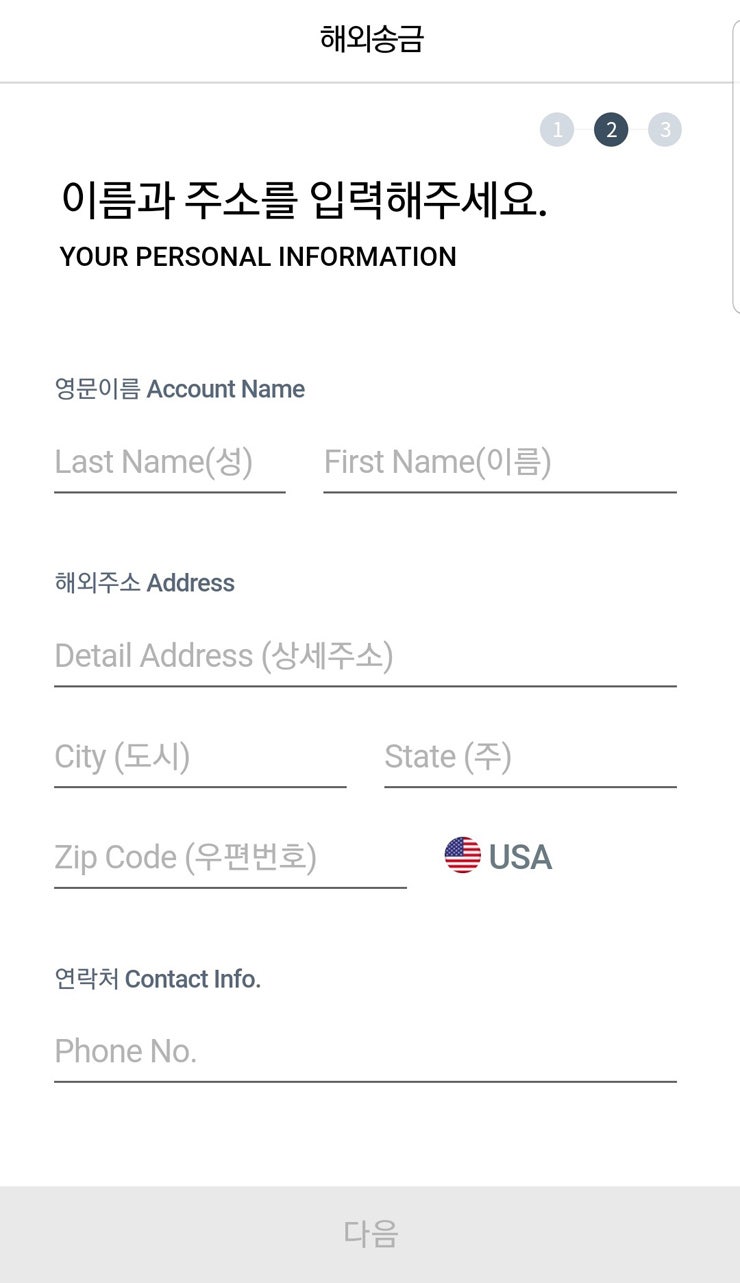The height and width of the screenshot is (1283, 740).
Task: Select step 2 in the progress indicator
Action: tap(611, 129)
